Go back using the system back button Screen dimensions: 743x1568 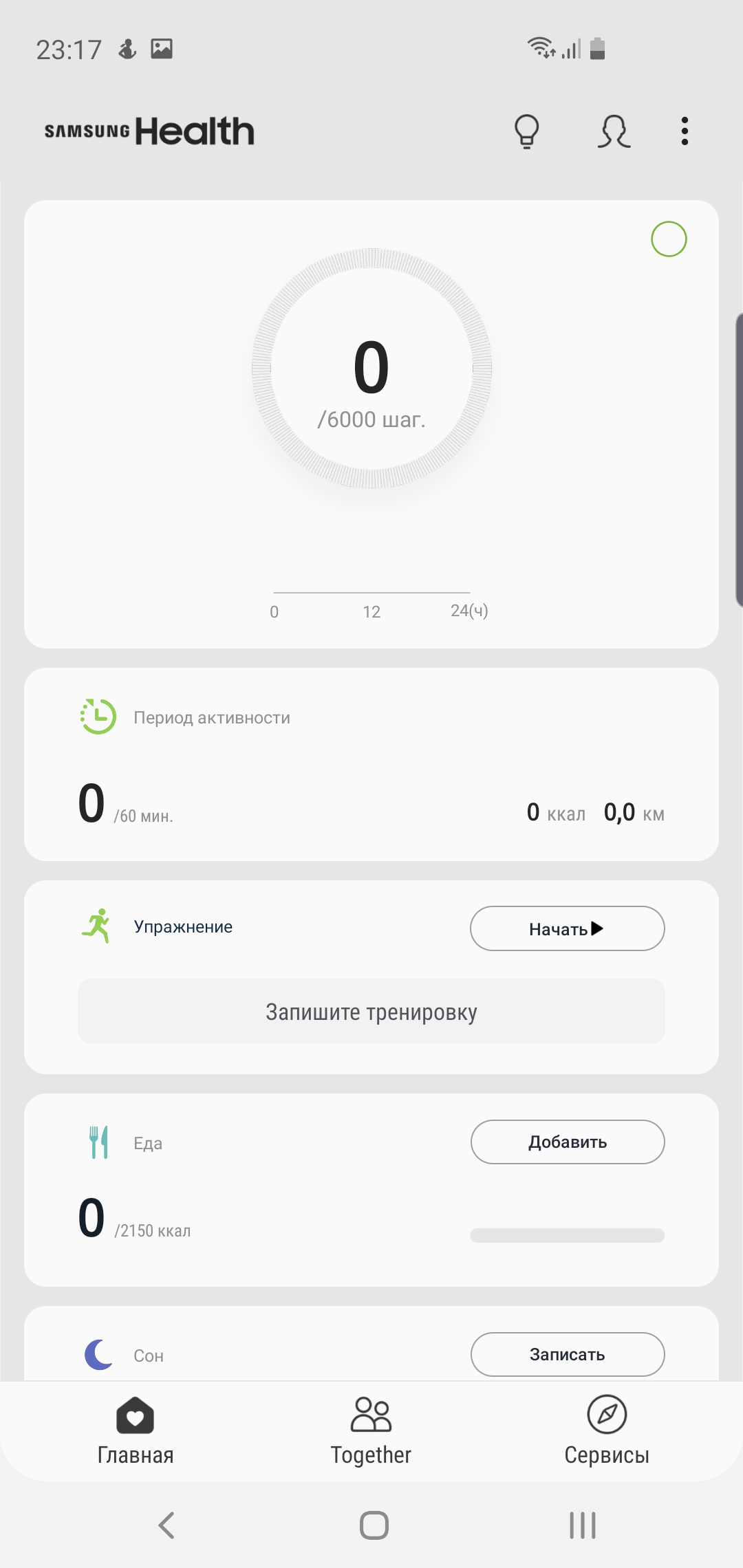[166, 1525]
